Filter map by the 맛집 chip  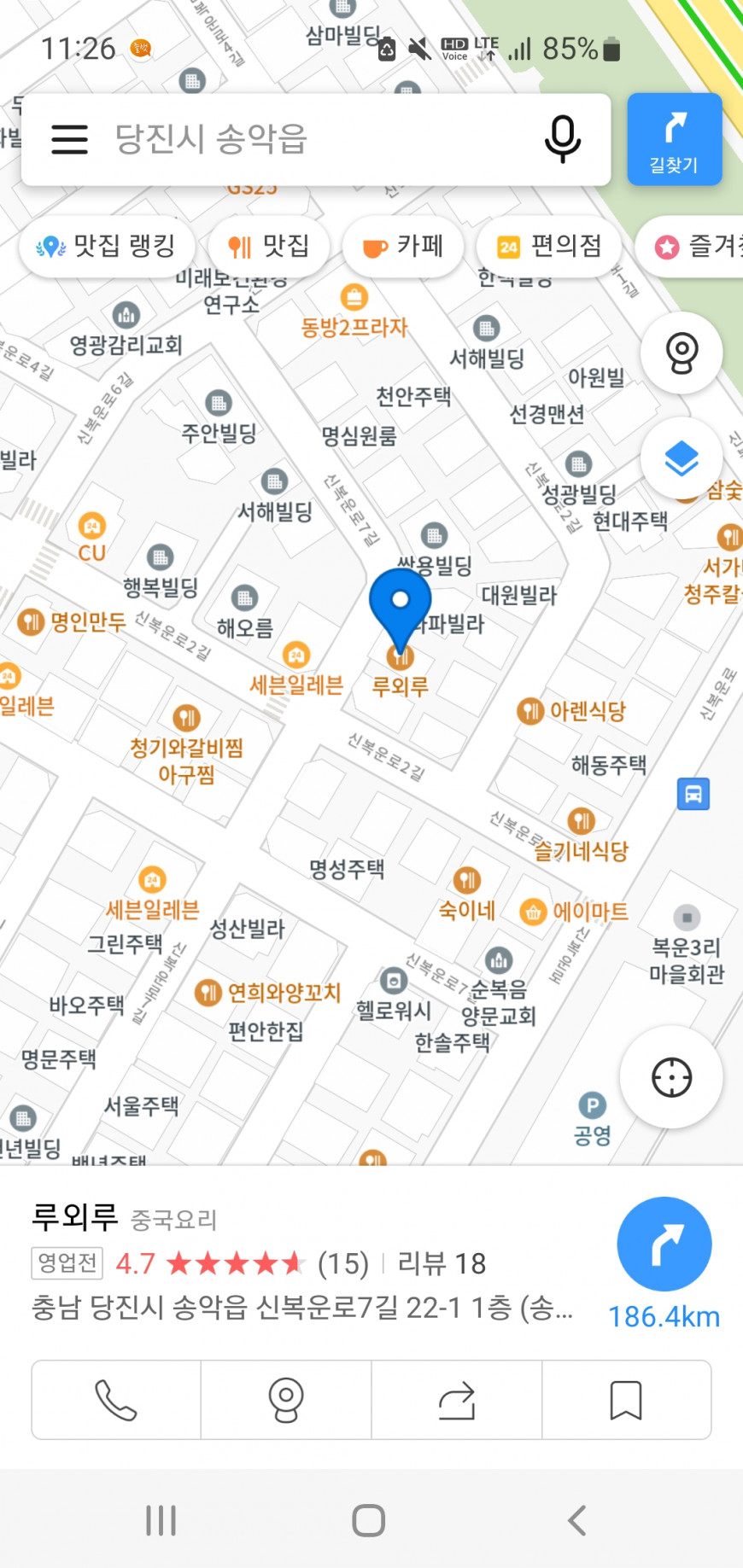pos(269,247)
